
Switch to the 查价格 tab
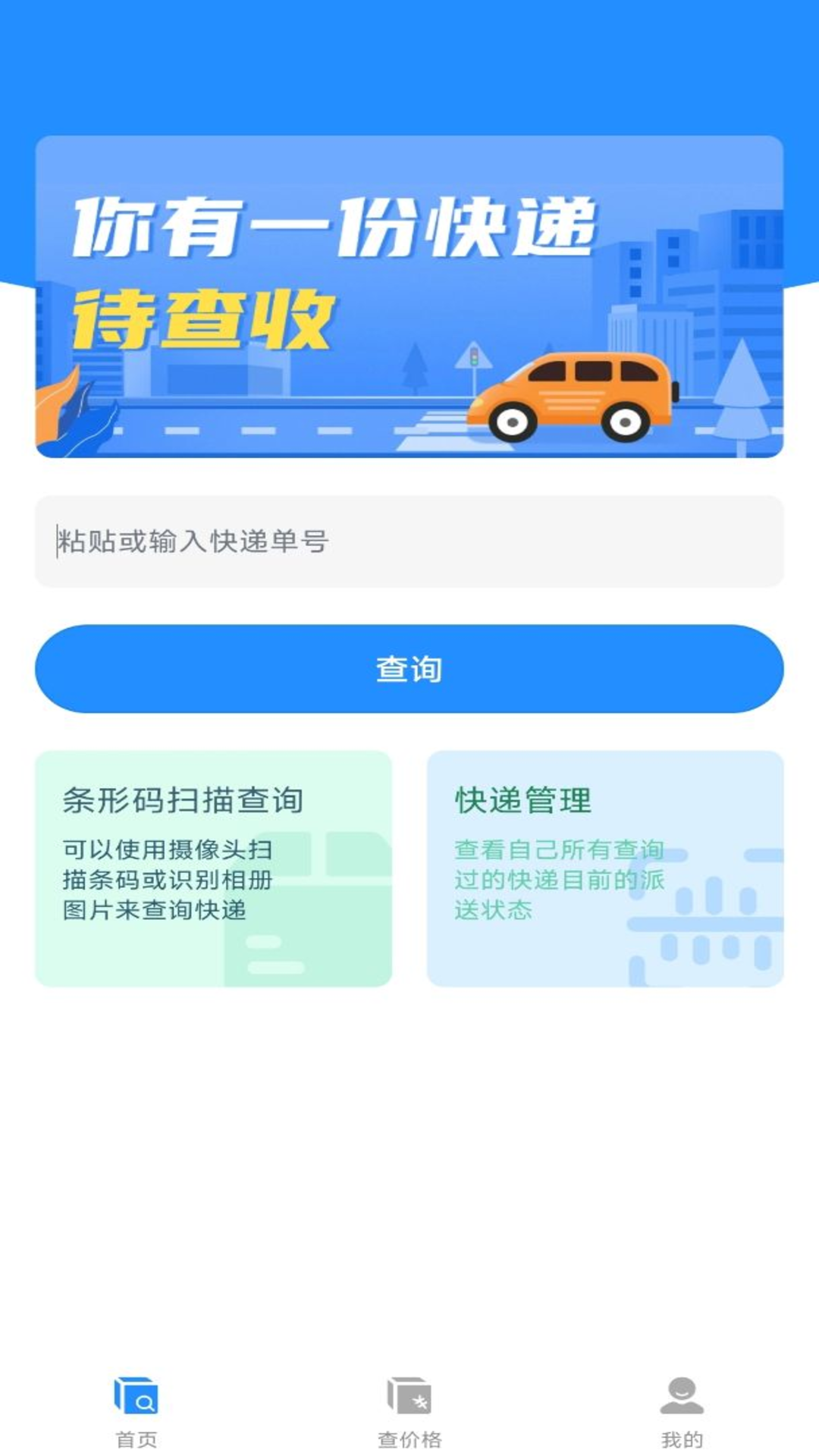[409, 1410]
